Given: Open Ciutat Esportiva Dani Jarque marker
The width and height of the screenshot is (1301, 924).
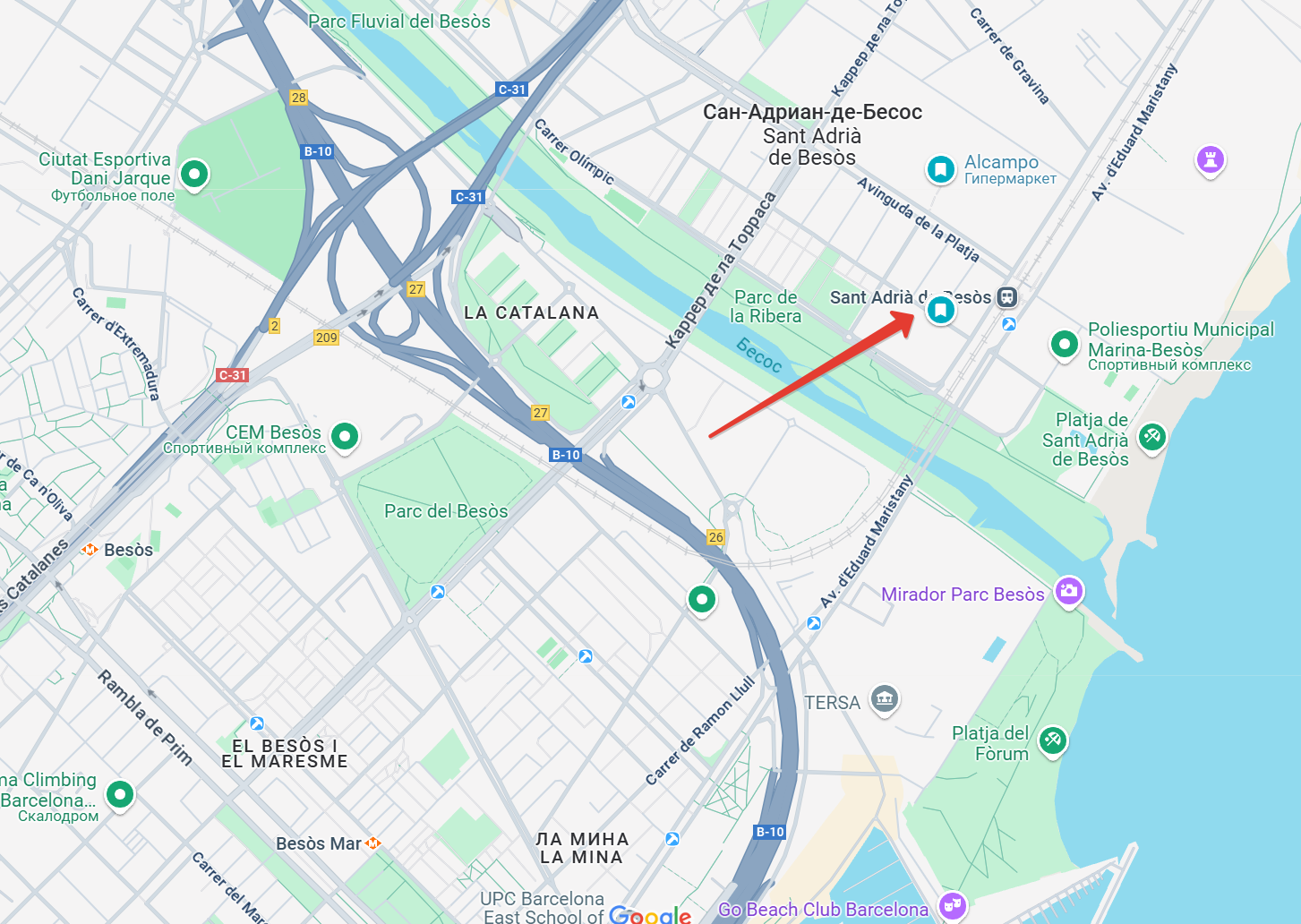Looking at the screenshot, I should pyautogui.click(x=194, y=173).
